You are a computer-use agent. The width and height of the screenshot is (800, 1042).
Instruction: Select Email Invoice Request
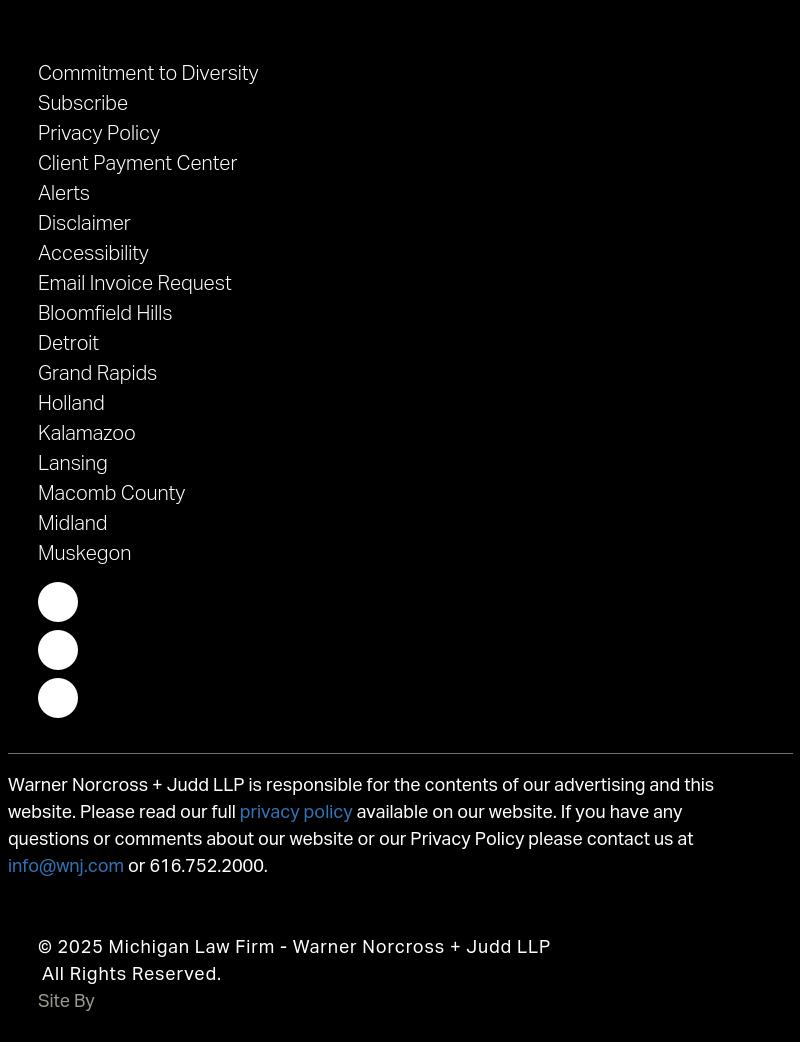pyautogui.click(x=134, y=284)
